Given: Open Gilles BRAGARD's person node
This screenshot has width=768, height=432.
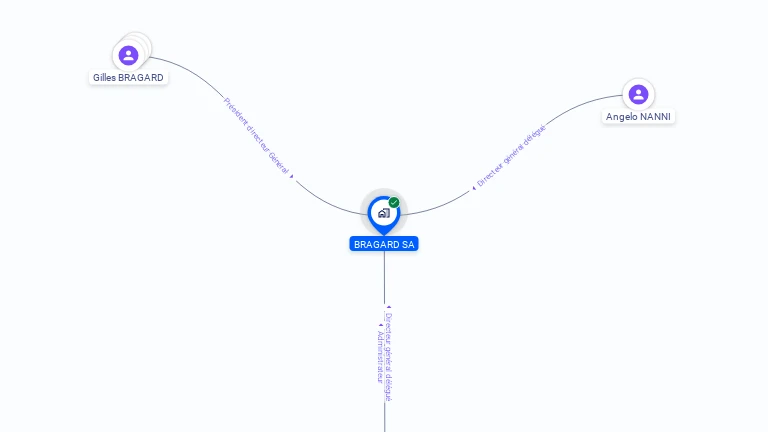Looking at the screenshot, I should pos(128,56).
